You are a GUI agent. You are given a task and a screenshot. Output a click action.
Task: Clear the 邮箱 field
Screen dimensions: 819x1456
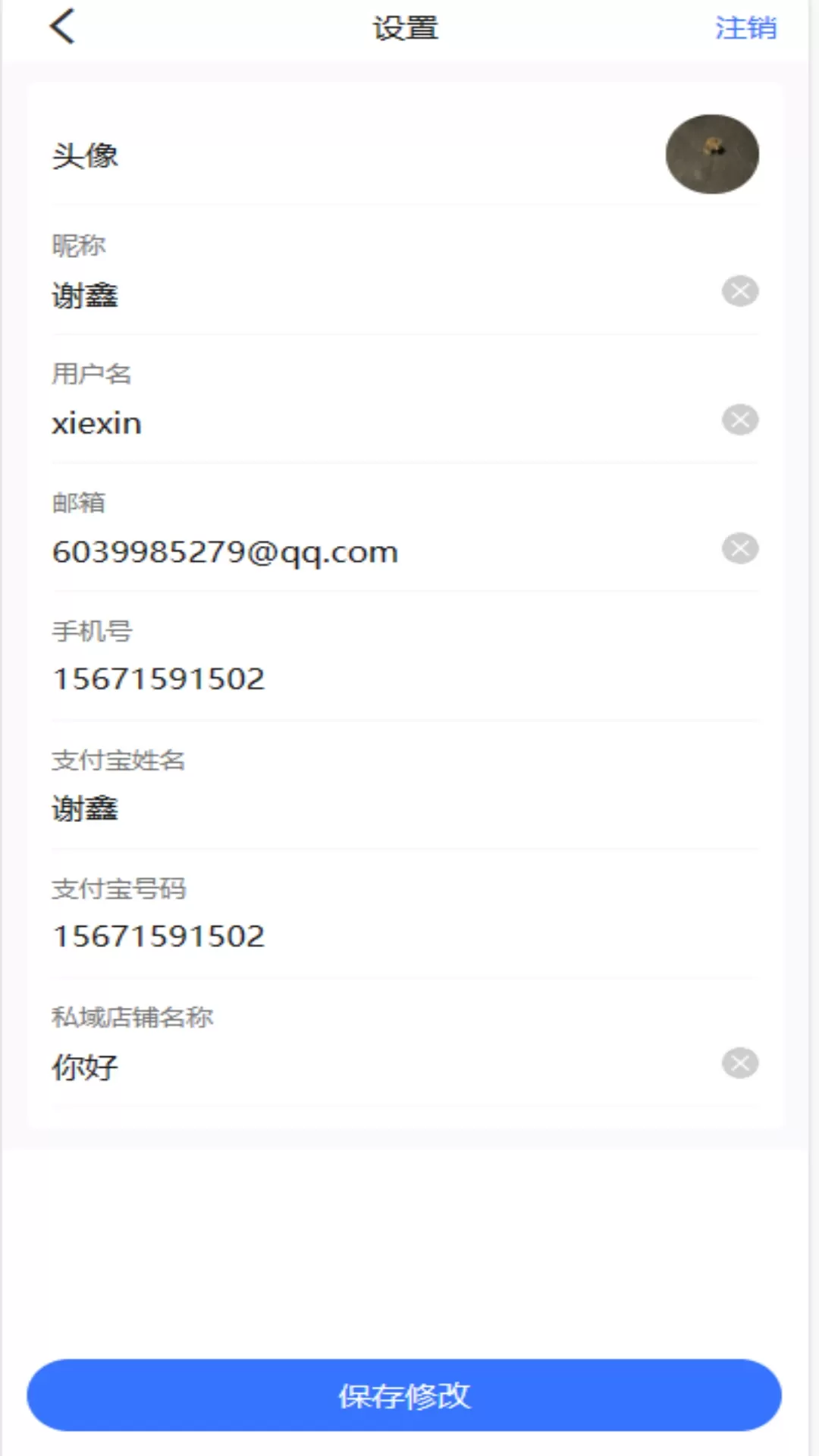click(x=740, y=548)
